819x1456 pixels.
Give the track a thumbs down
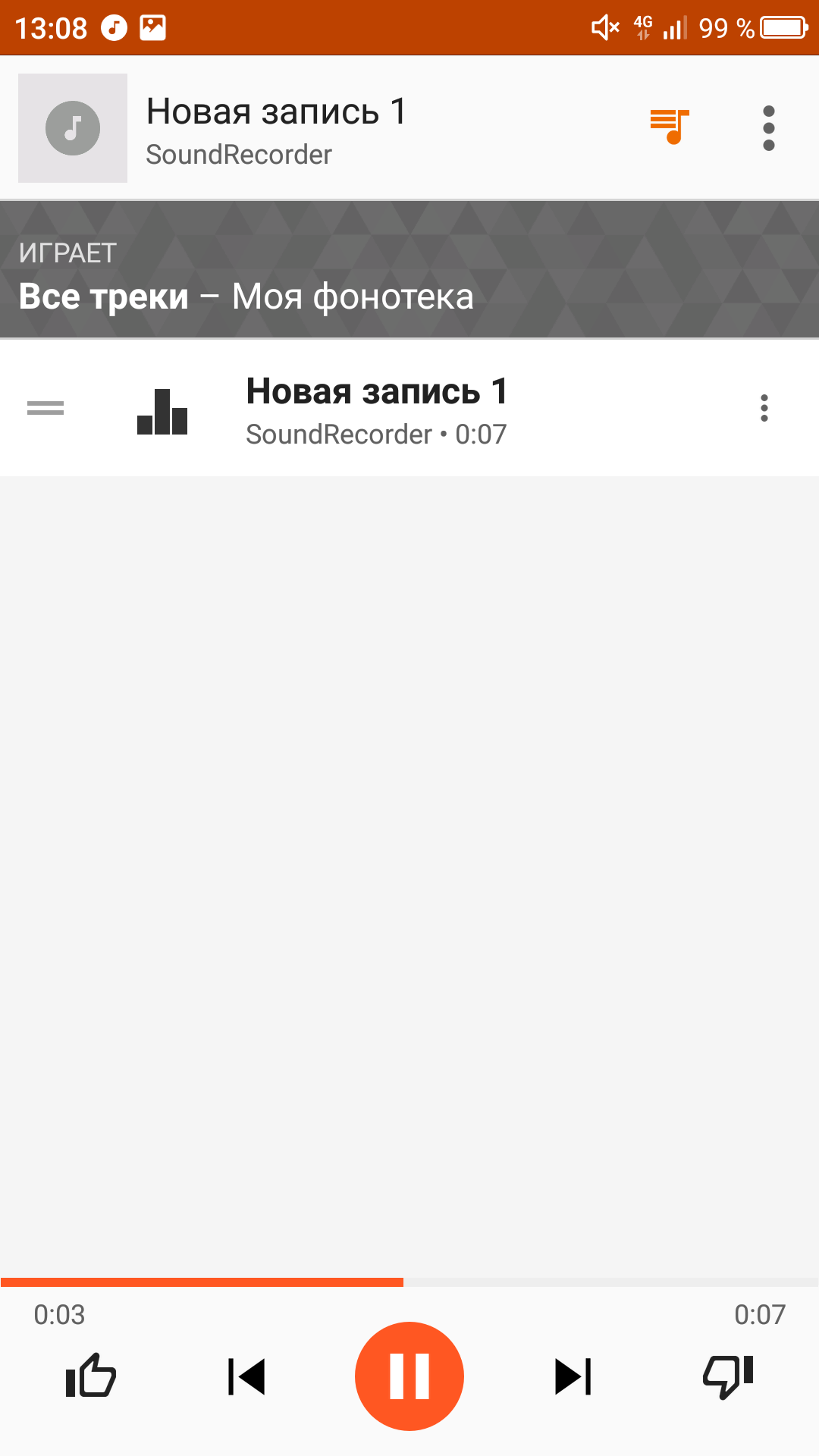point(728,1376)
